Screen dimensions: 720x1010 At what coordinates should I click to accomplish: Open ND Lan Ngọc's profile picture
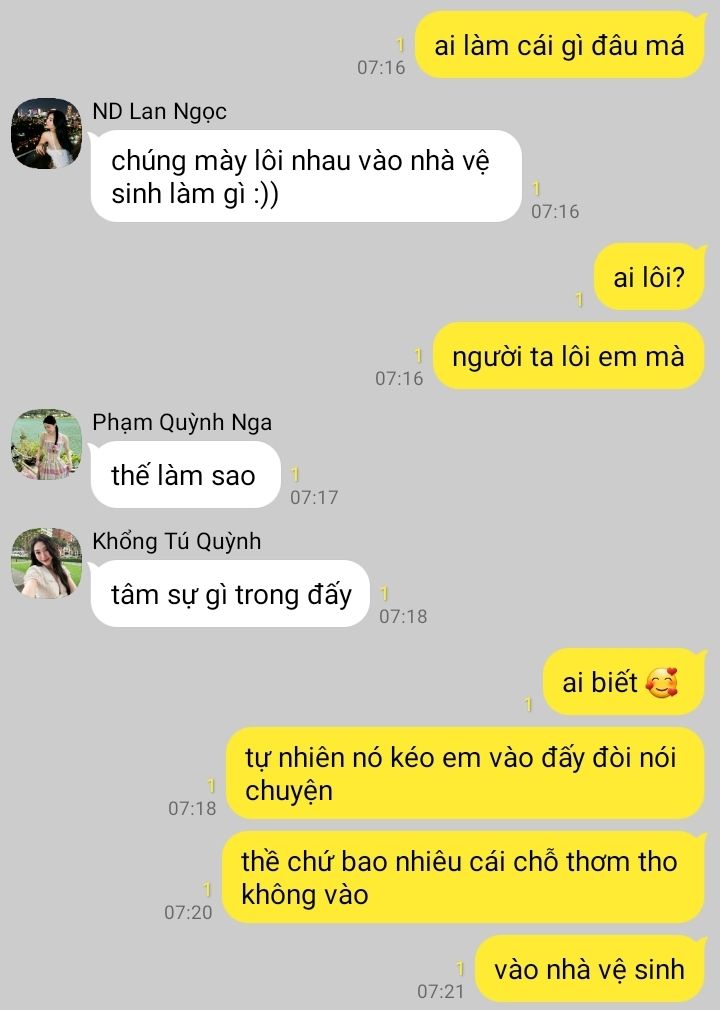point(46,133)
